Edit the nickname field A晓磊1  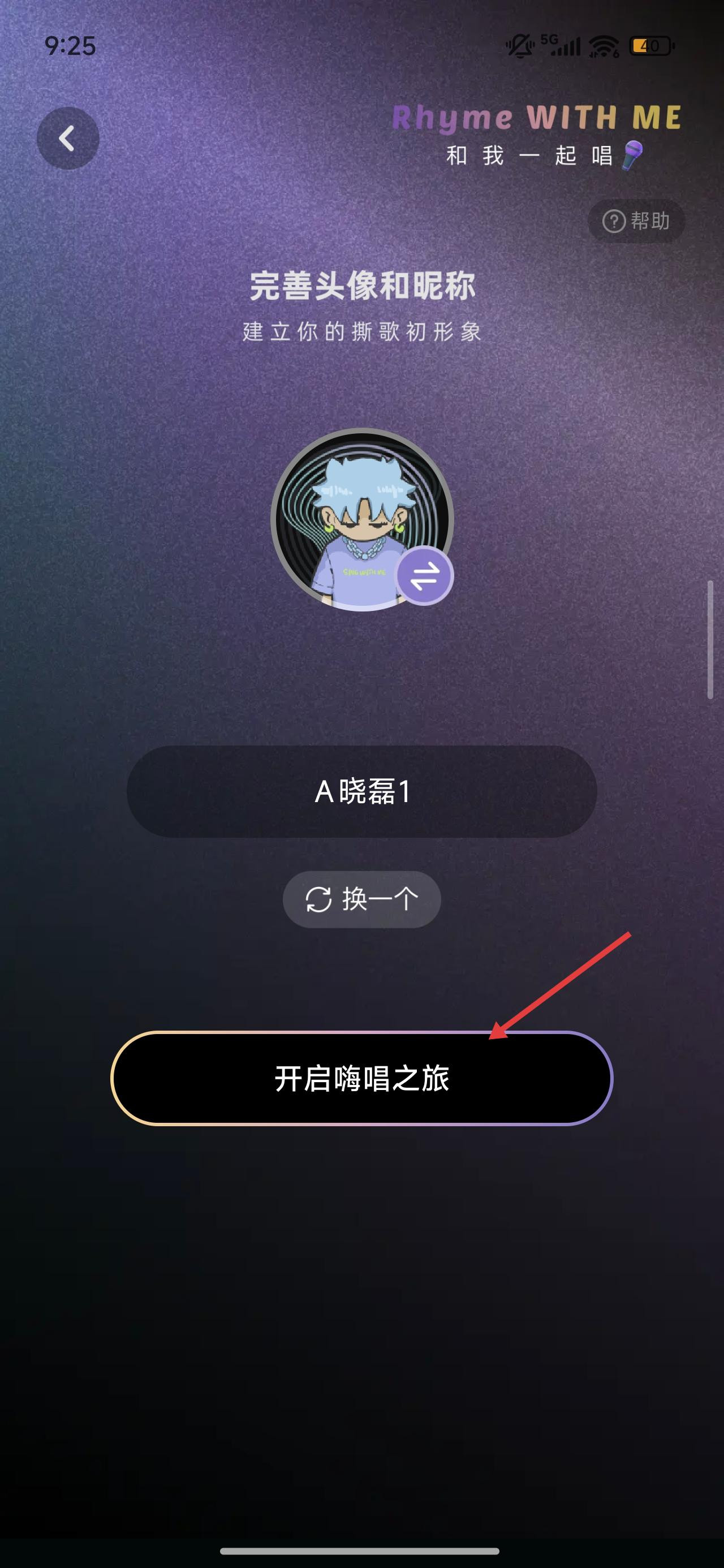(x=361, y=791)
